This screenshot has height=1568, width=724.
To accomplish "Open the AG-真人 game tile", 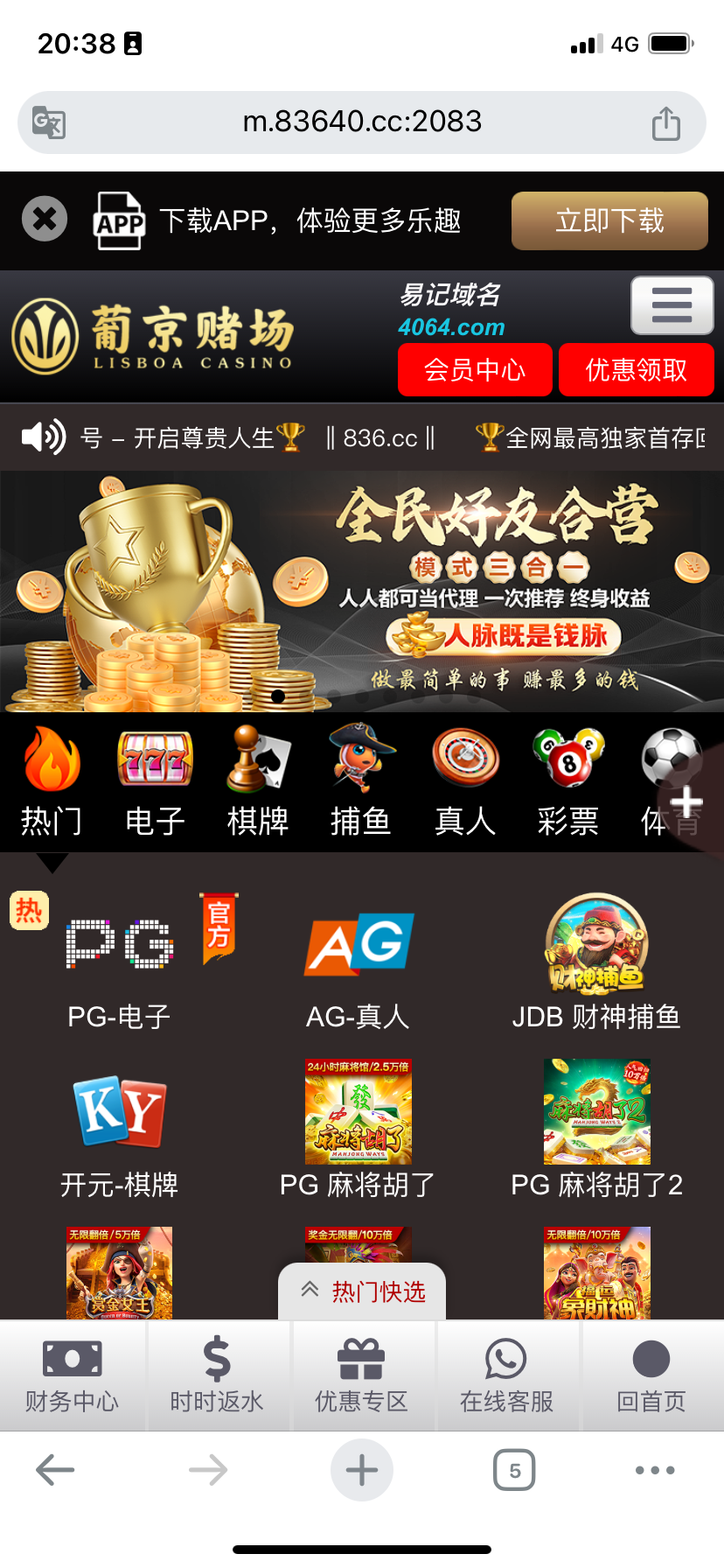I will [x=359, y=962].
